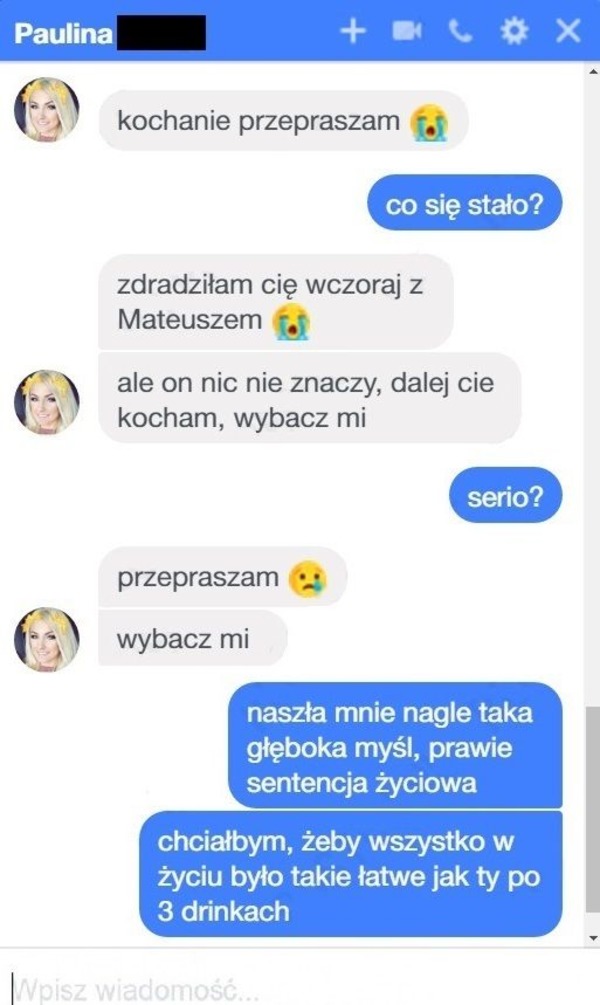Open chat settings gear
The width and height of the screenshot is (600, 1005).
point(513,31)
